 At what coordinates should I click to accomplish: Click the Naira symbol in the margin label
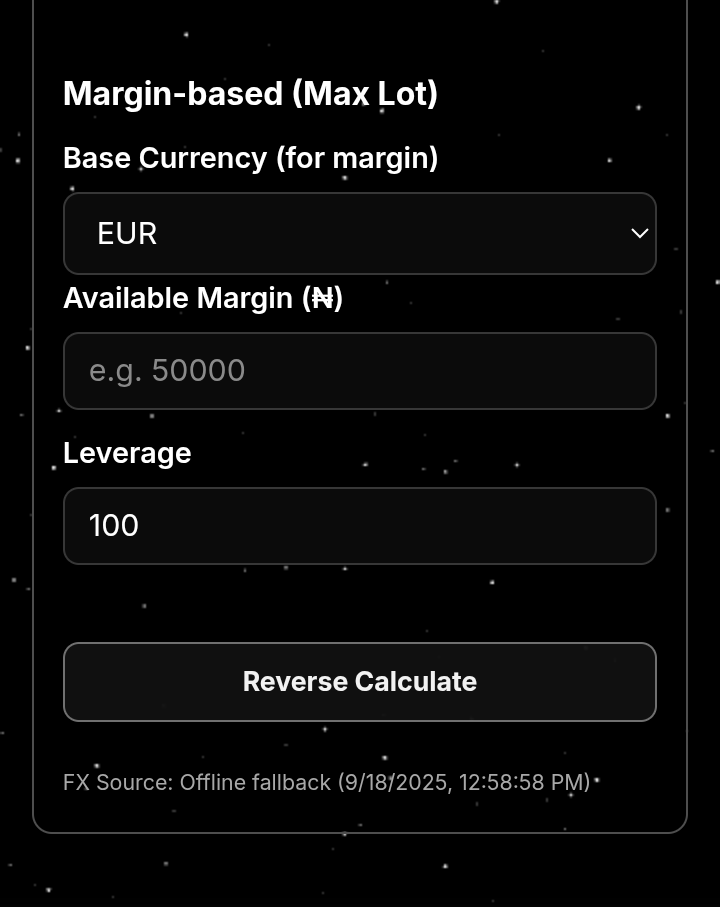coord(323,298)
